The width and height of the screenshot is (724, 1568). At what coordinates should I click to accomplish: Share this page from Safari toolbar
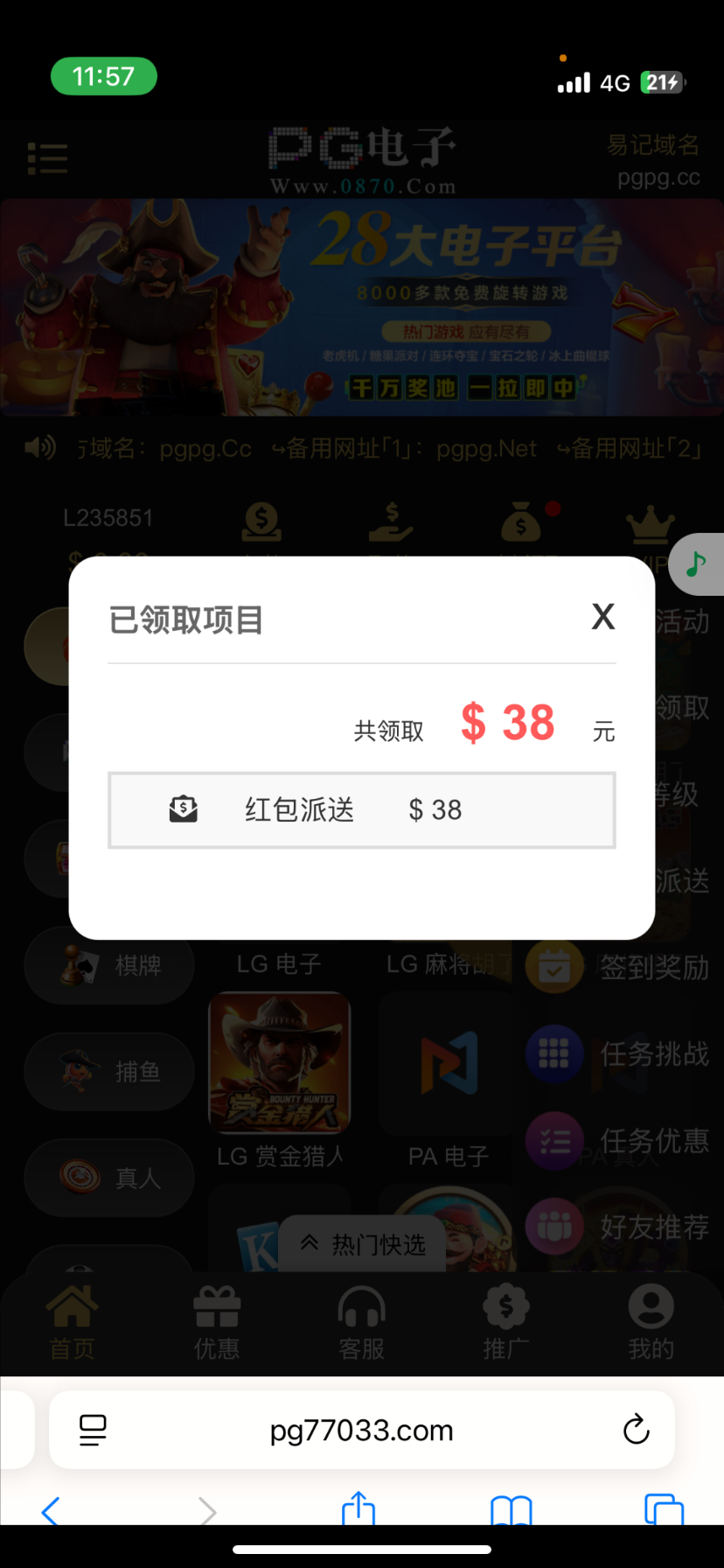[359, 1509]
